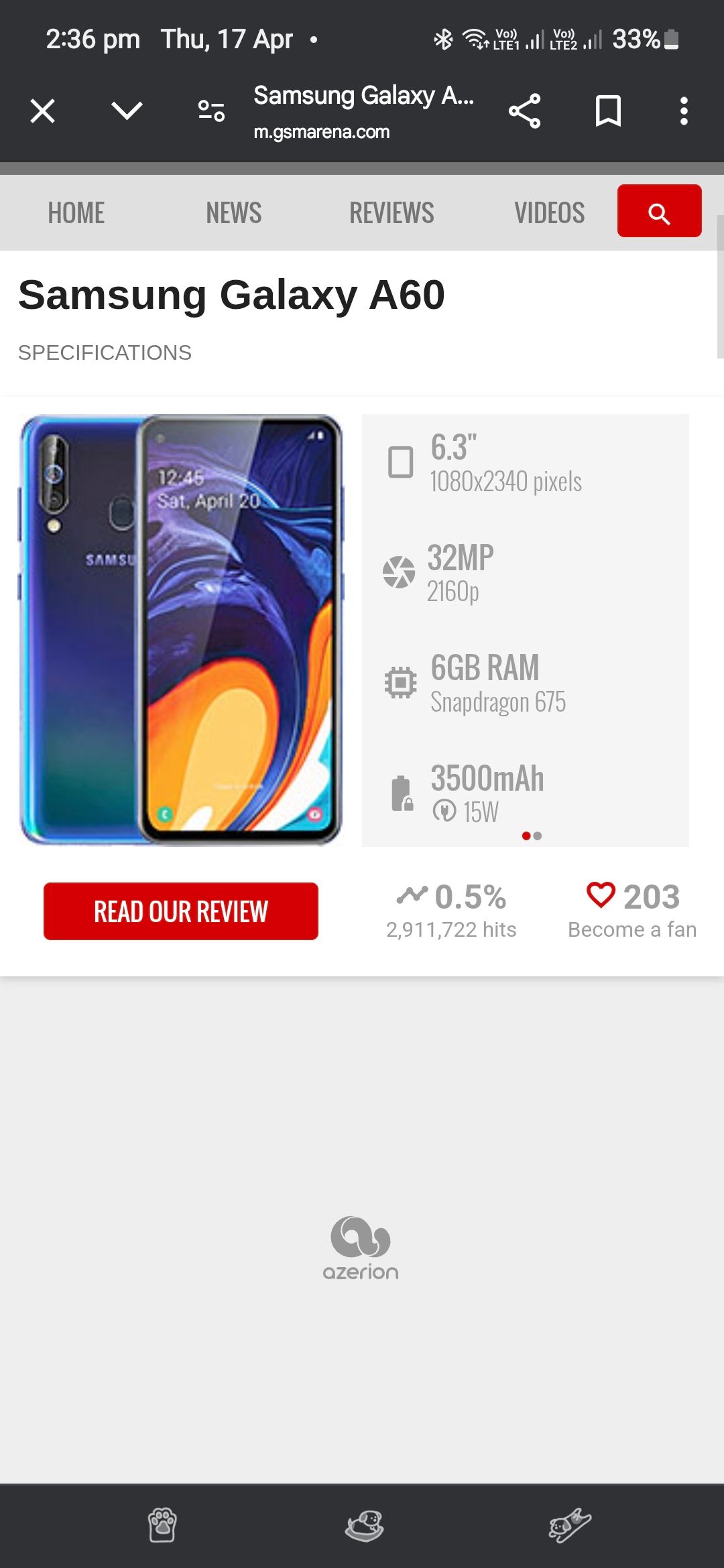The height and width of the screenshot is (1568, 724).
Task: Switch to the NEWS tab
Action: click(233, 211)
